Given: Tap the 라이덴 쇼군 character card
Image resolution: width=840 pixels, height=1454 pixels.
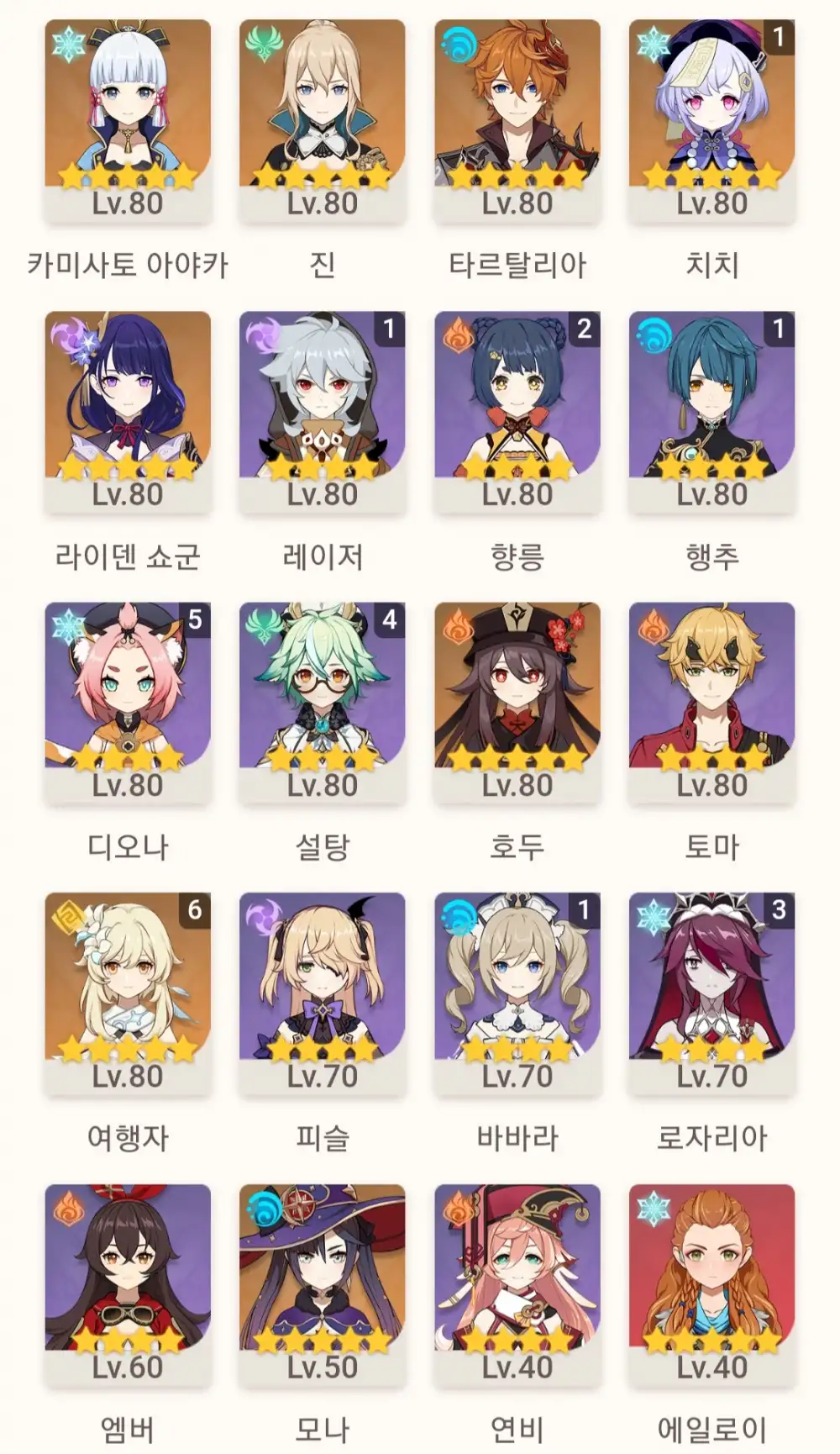Looking at the screenshot, I should pos(128,409).
